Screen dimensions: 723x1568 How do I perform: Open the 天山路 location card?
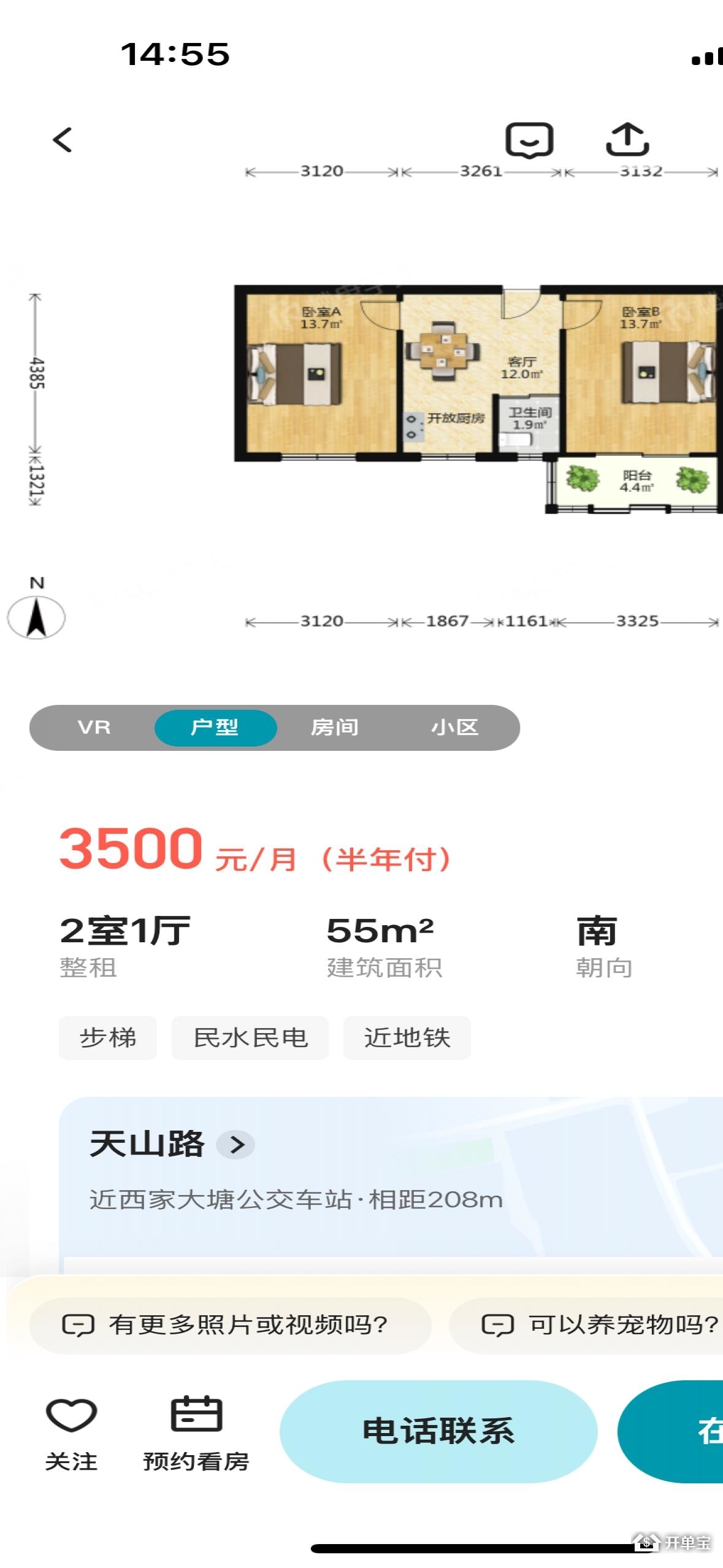click(x=172, y=1145)
